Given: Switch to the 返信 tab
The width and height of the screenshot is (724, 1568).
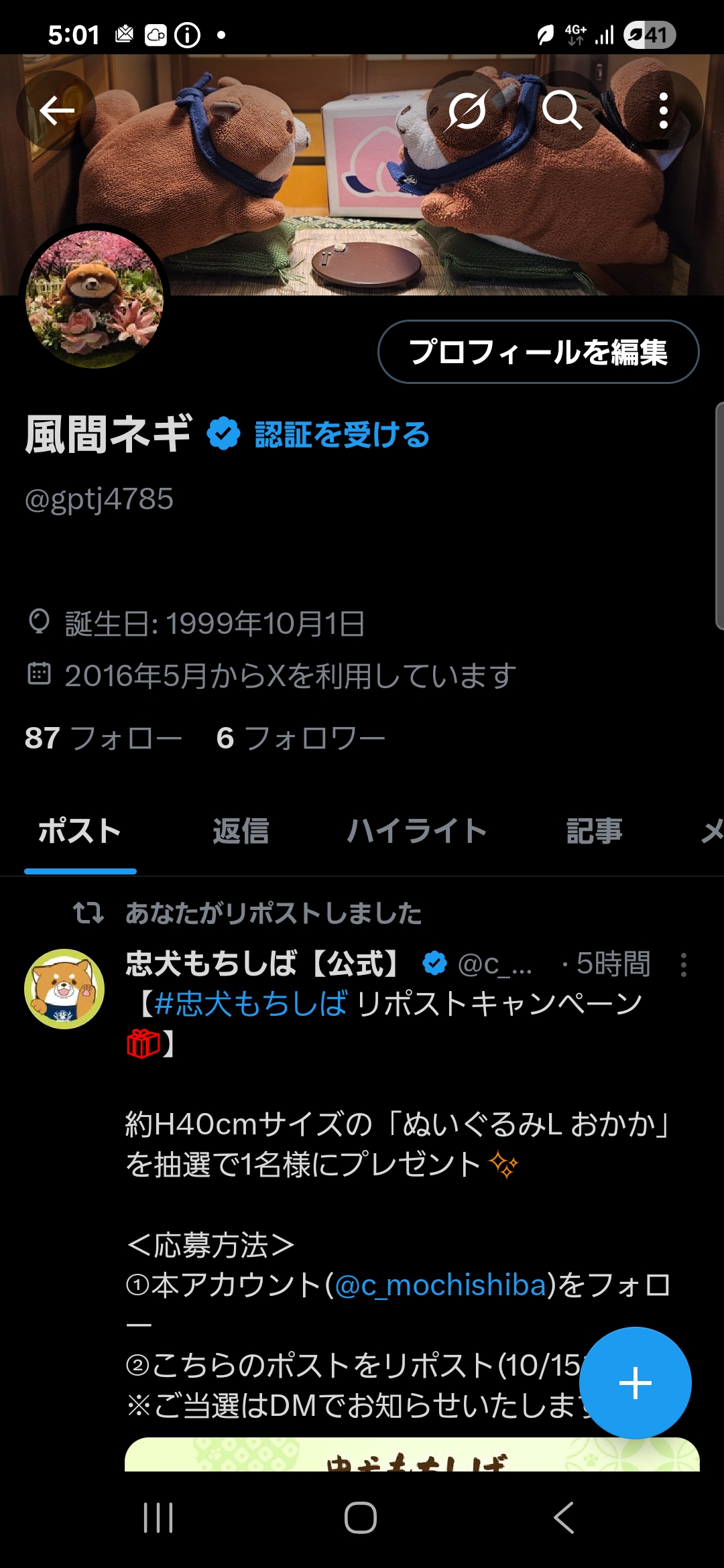Looking at the screenshot, I should 241,832.
